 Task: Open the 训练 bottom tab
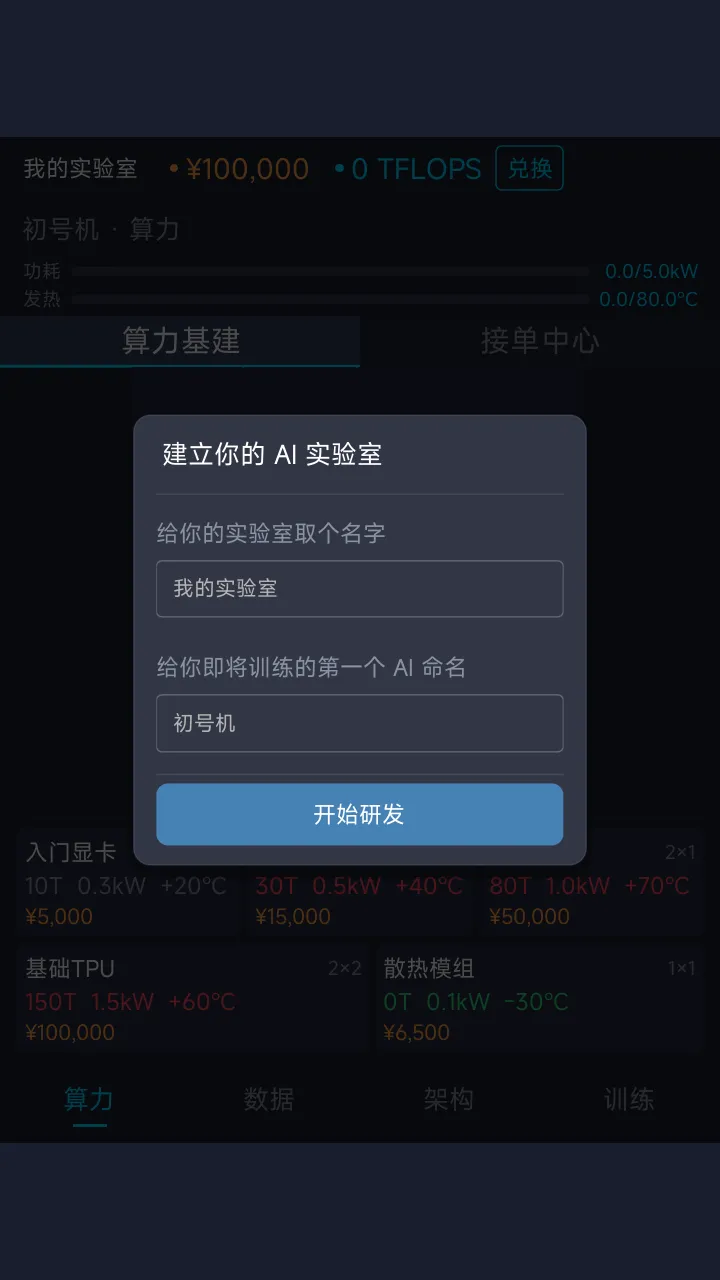coord(629,1100)
